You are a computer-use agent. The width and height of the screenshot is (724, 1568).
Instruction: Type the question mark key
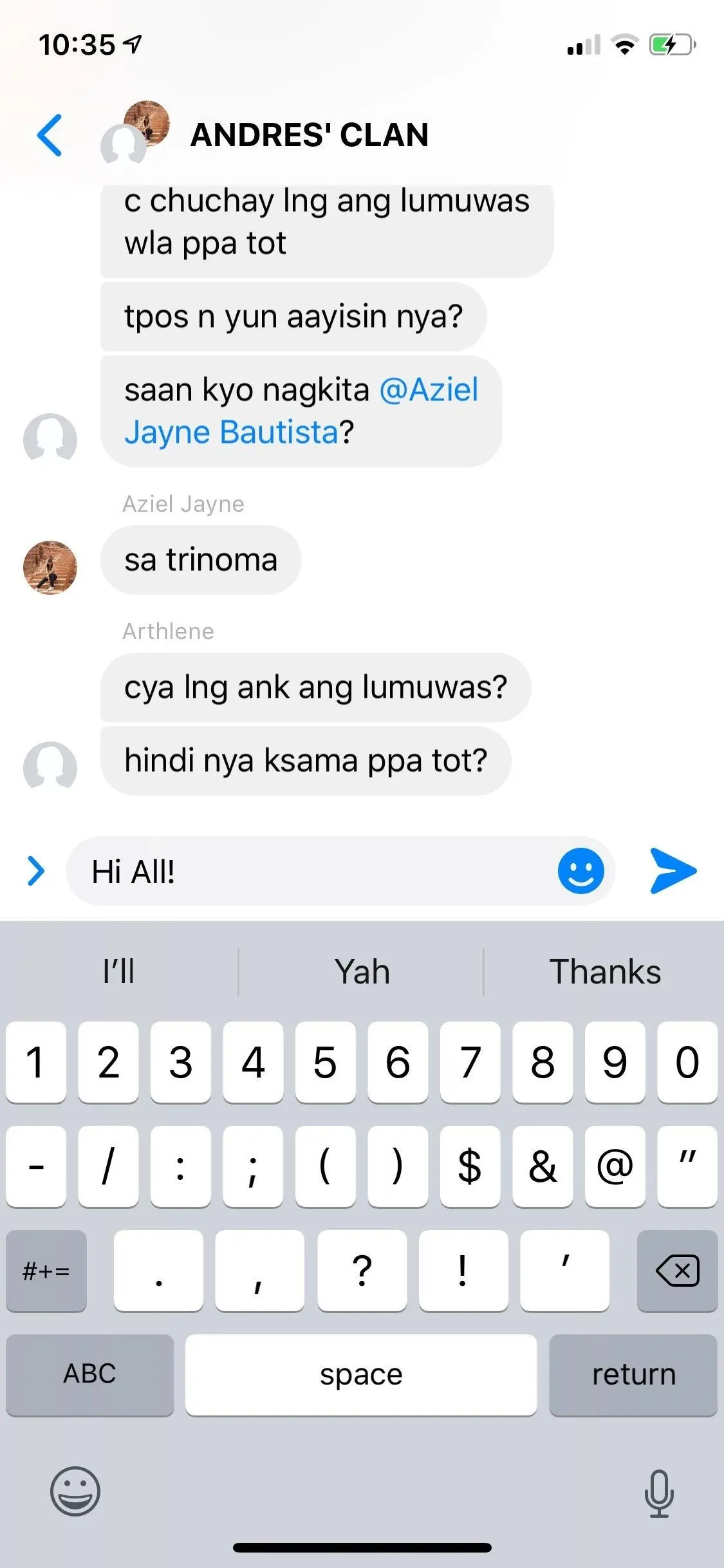[362, 1271]
